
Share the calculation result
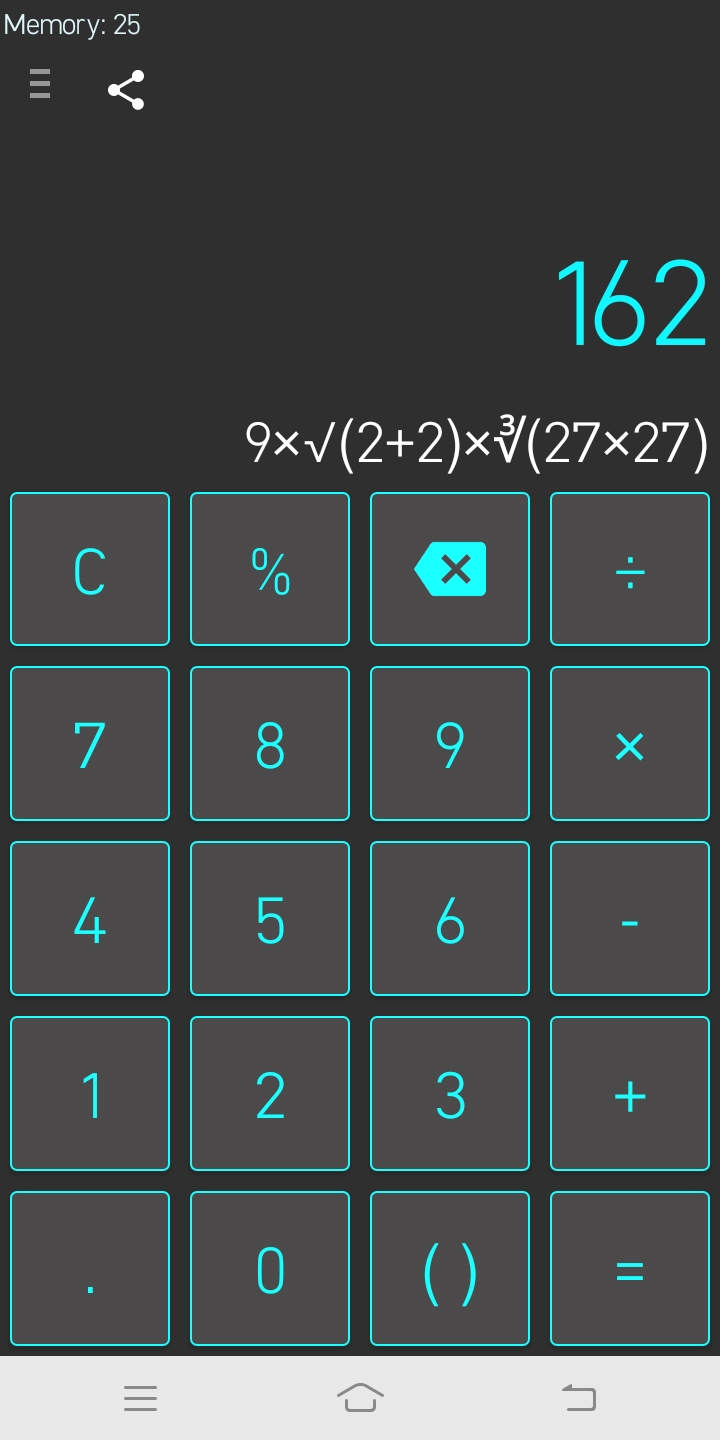pos(126,90)
